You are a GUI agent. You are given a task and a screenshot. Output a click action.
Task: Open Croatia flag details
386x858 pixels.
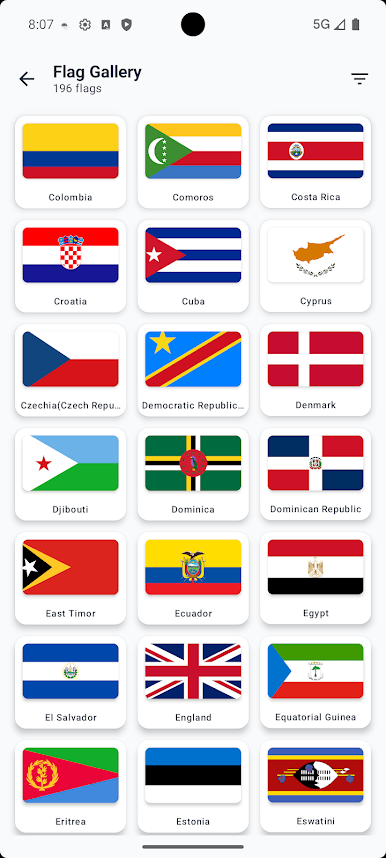[x=70, y=266]
